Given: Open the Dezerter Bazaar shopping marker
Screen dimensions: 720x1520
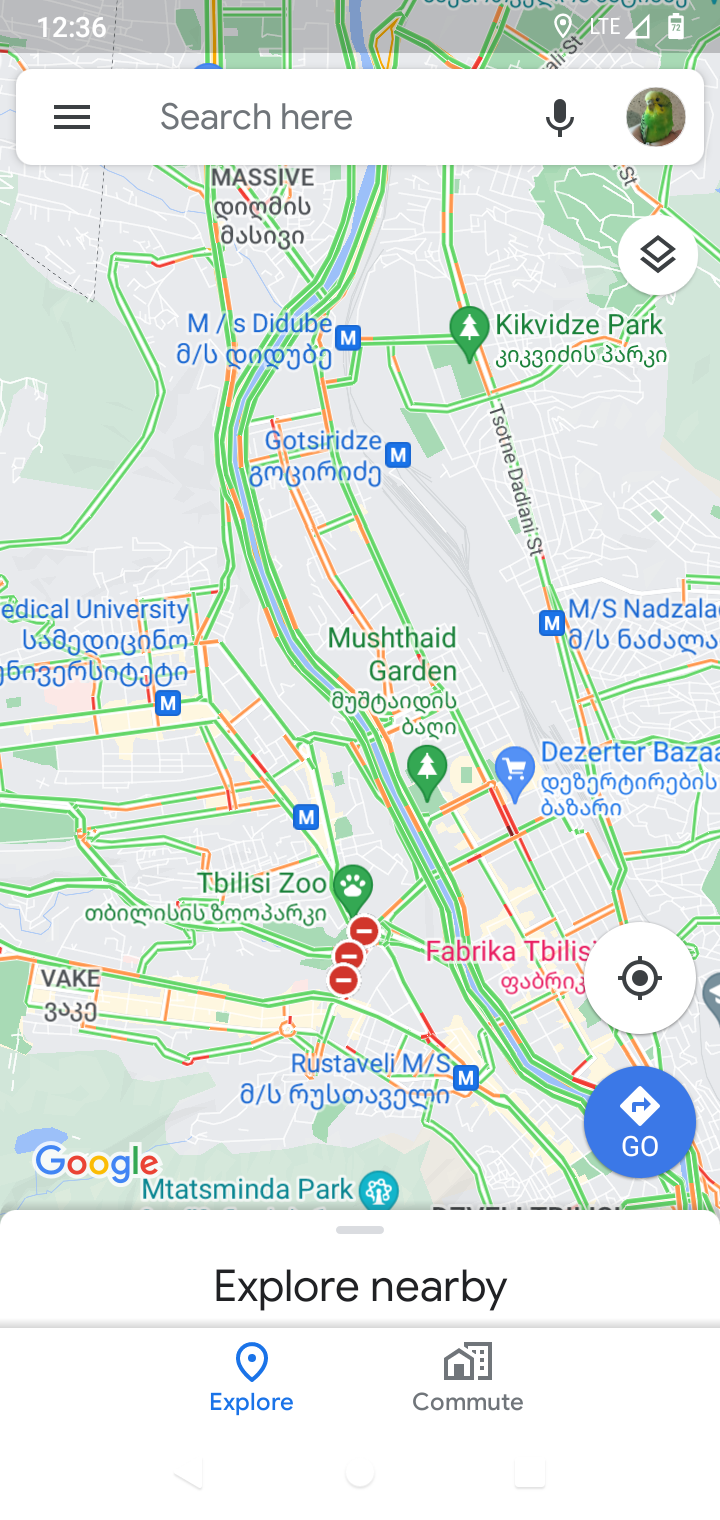Looking at the screenshot, I should (x=515, y=771).
